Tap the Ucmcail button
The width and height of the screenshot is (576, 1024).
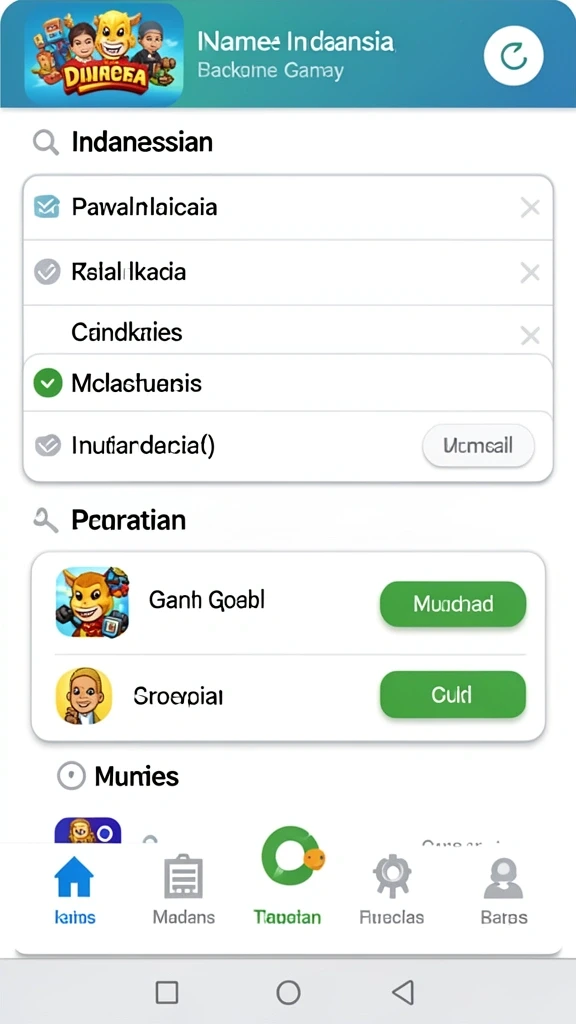point(479,446)
